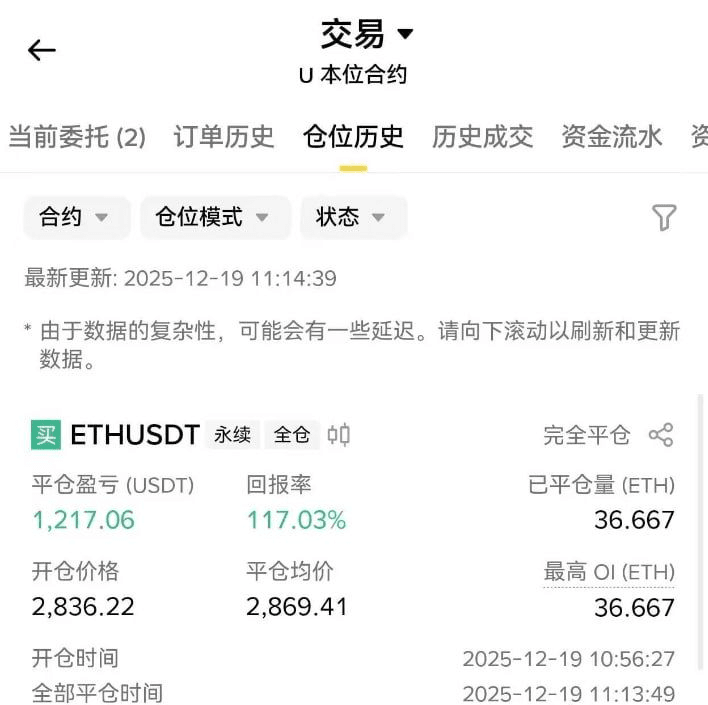Expand the 状态 filter dropdown
The image size is (708, 705).
pos(354,217)
